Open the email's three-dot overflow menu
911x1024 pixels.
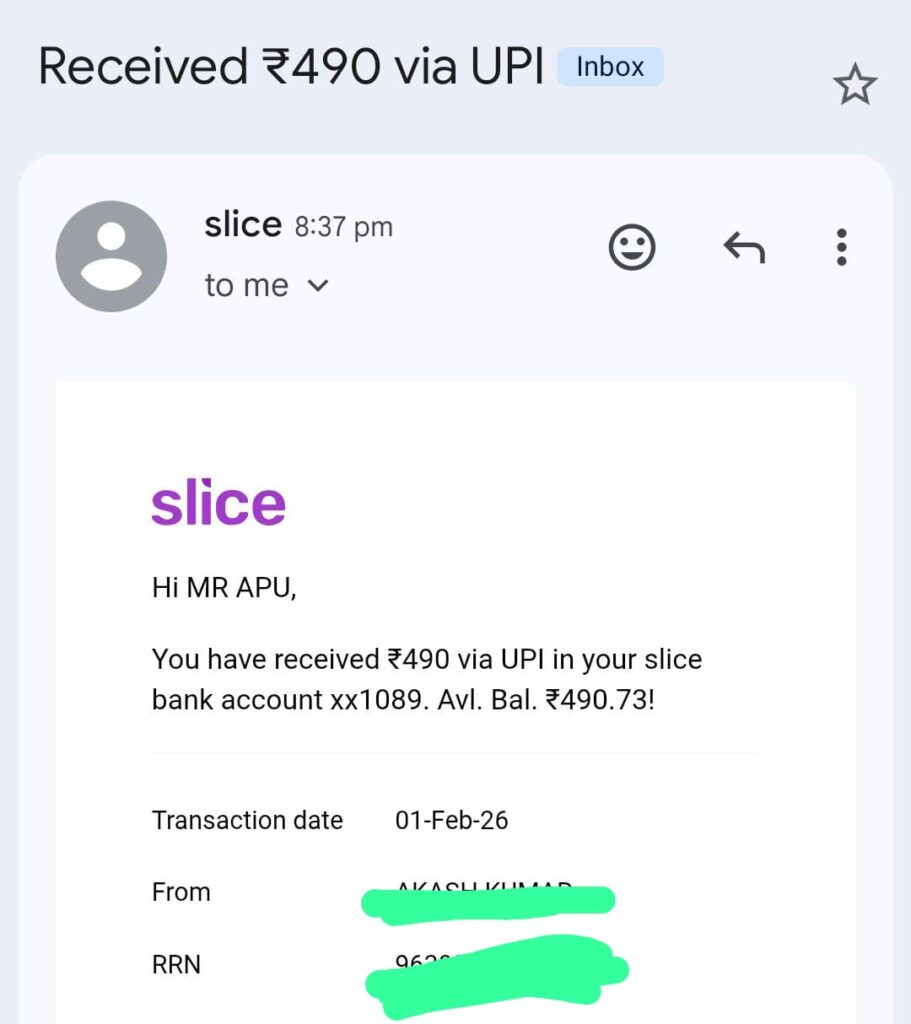click(x=841, y=247)
